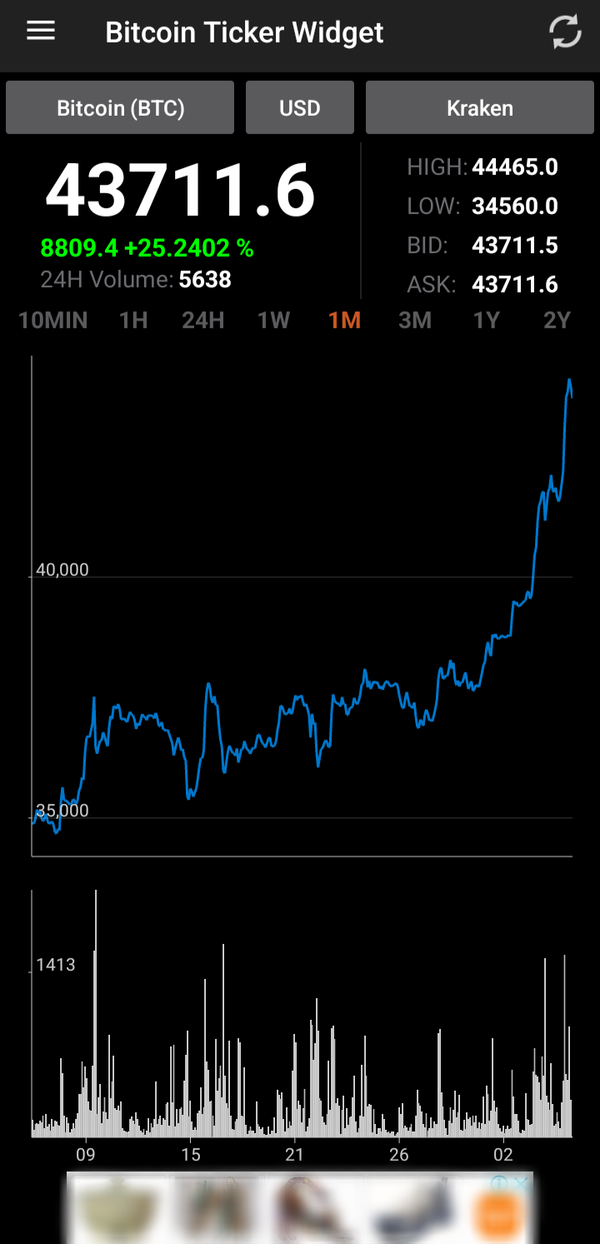The width and height of the screenshot is (600, 1244).
Task: Choose a different exchange than Kraken
Action: click(480, 108)
